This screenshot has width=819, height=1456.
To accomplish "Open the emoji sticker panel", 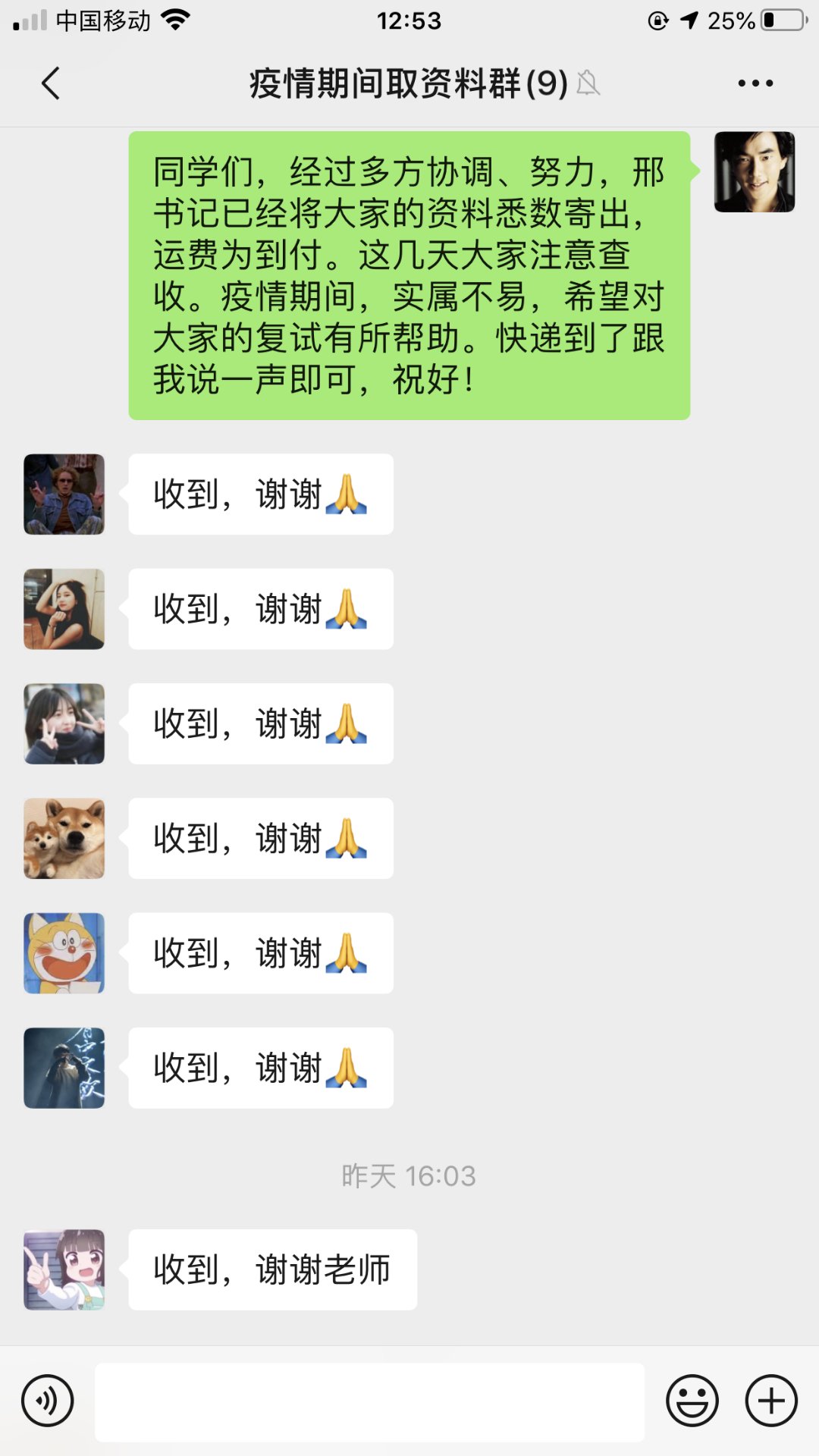I will click(x=692, y=1400).
